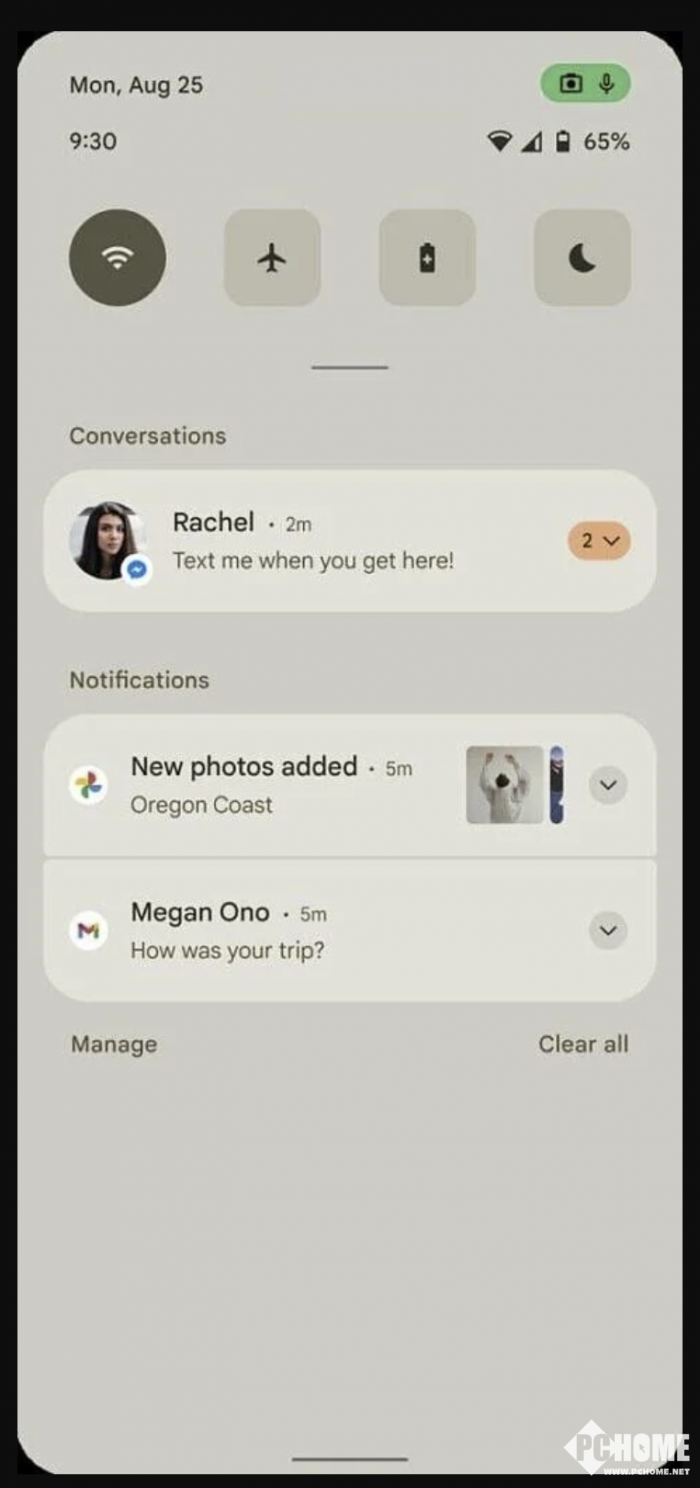The height and width of the screenshot is (1488, 700).
Task: Expand Megan Ono's Gmail notification
Action: tap(608, 931)
